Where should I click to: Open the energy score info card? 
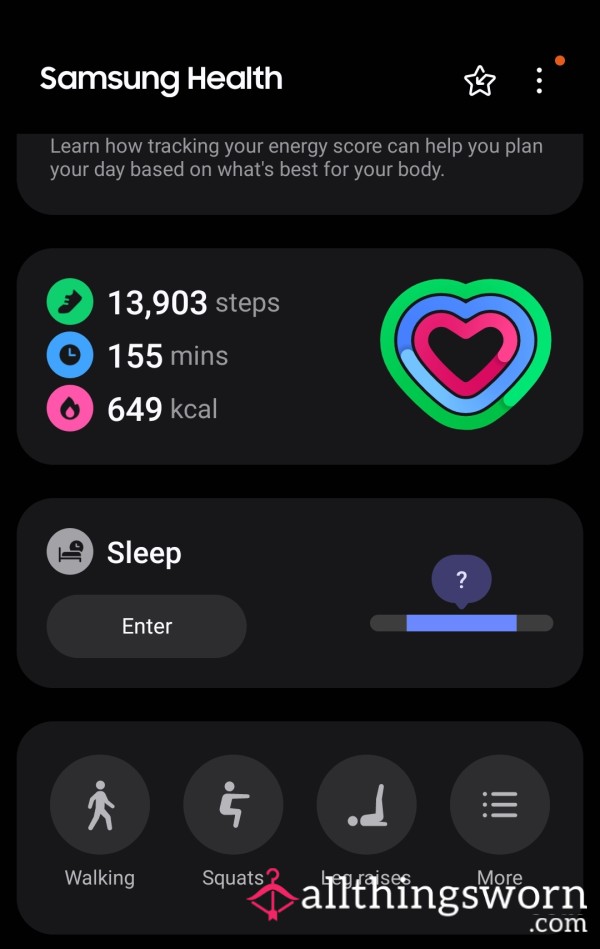[298, 170]
